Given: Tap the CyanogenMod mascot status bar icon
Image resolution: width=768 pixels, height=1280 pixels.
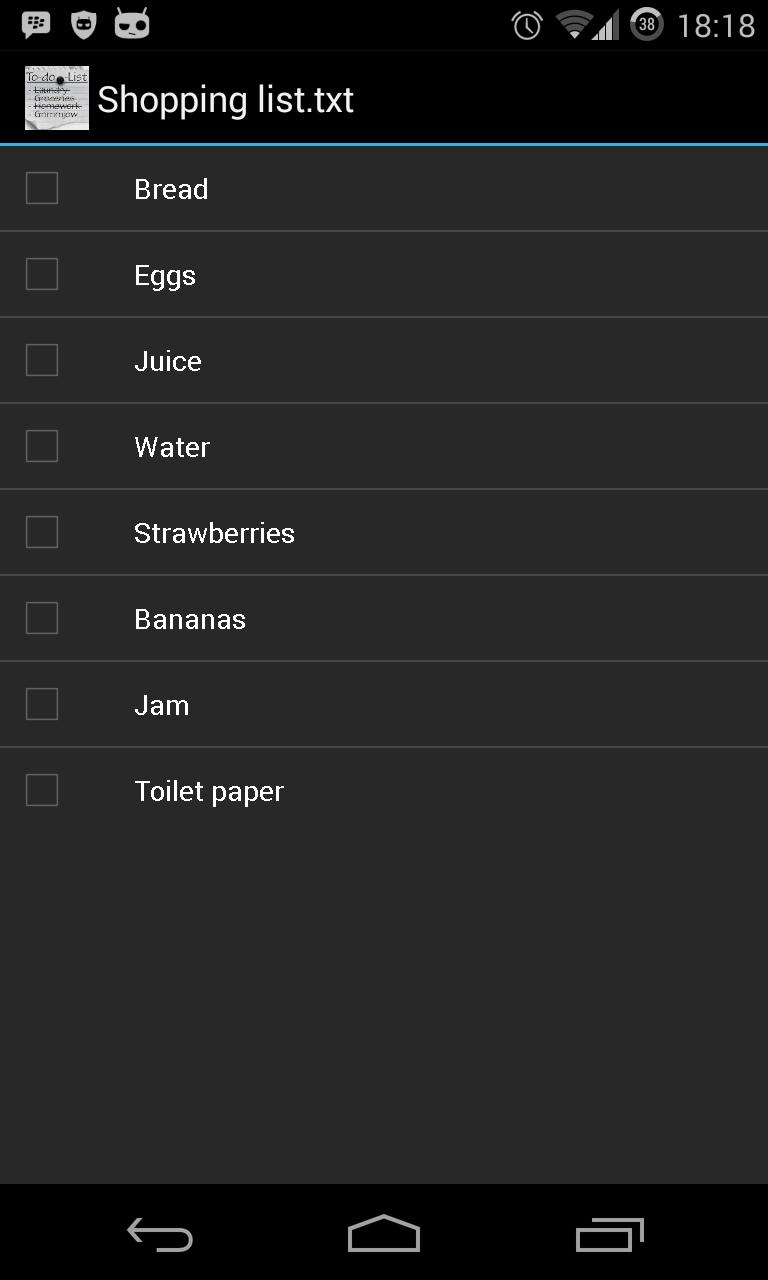Looking at the screenshot, I should (131, 24).
